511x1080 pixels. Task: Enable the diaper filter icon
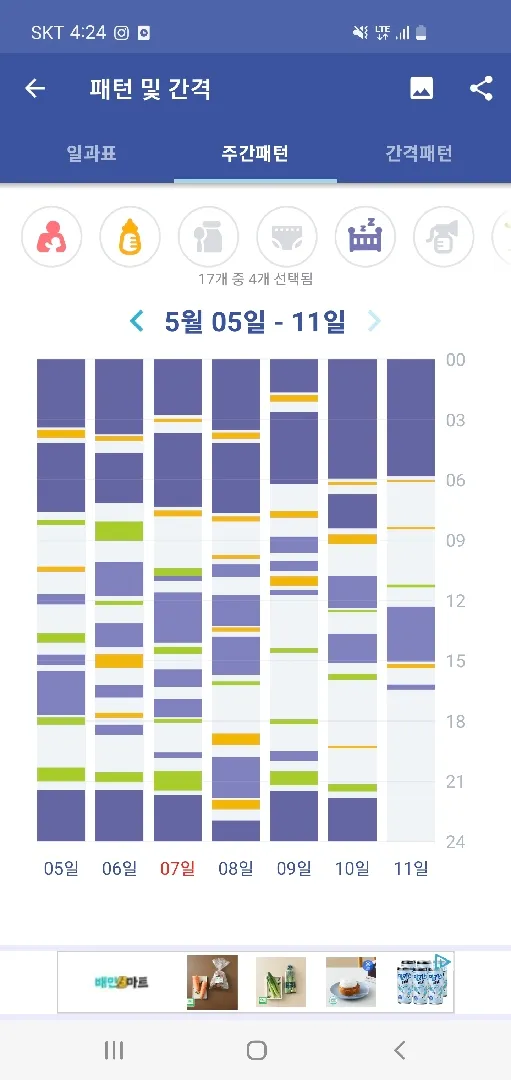coord(287,237)
